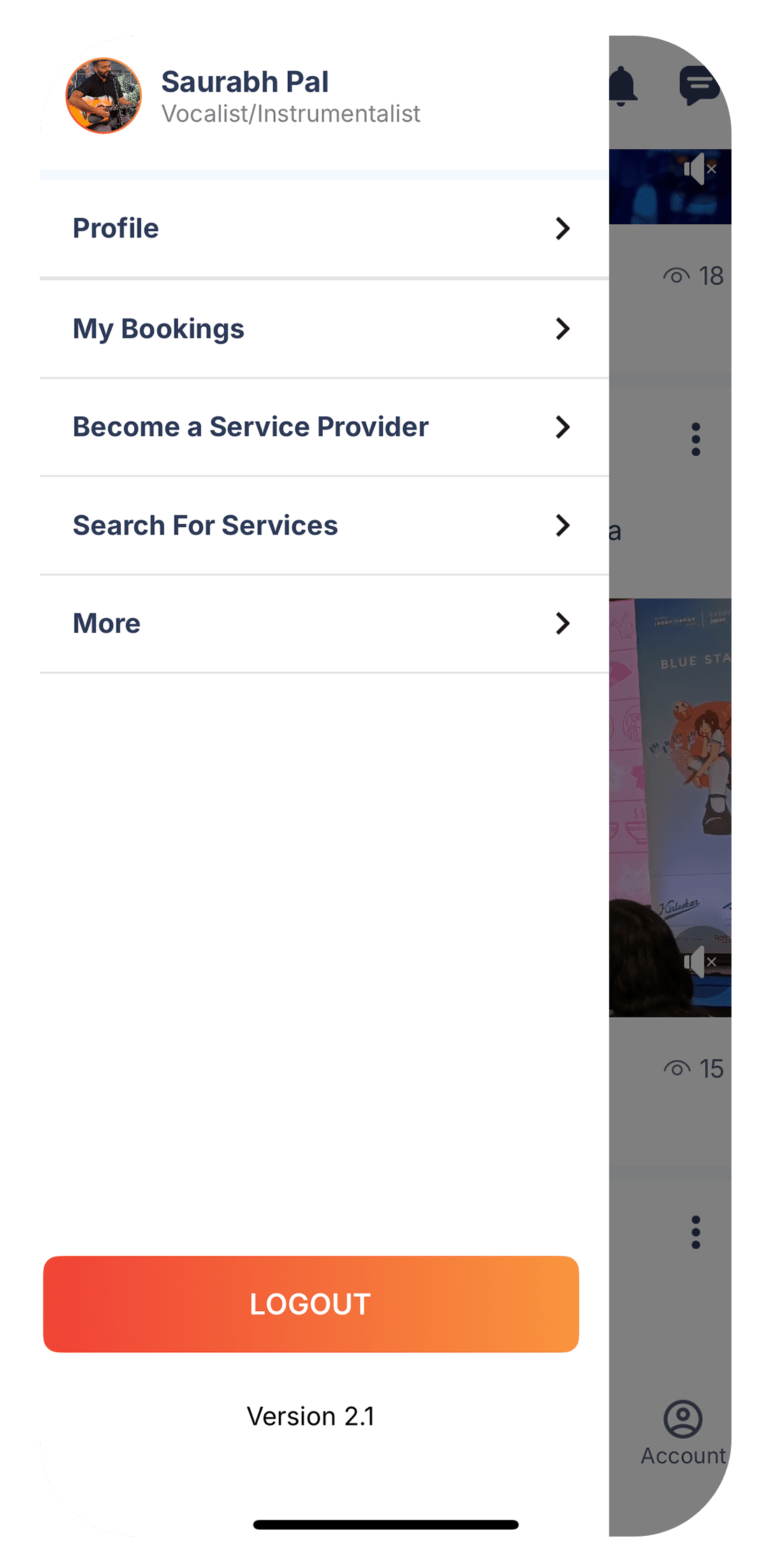Switch to the Account tab

pyautogui.click(x=683, y=1432)
